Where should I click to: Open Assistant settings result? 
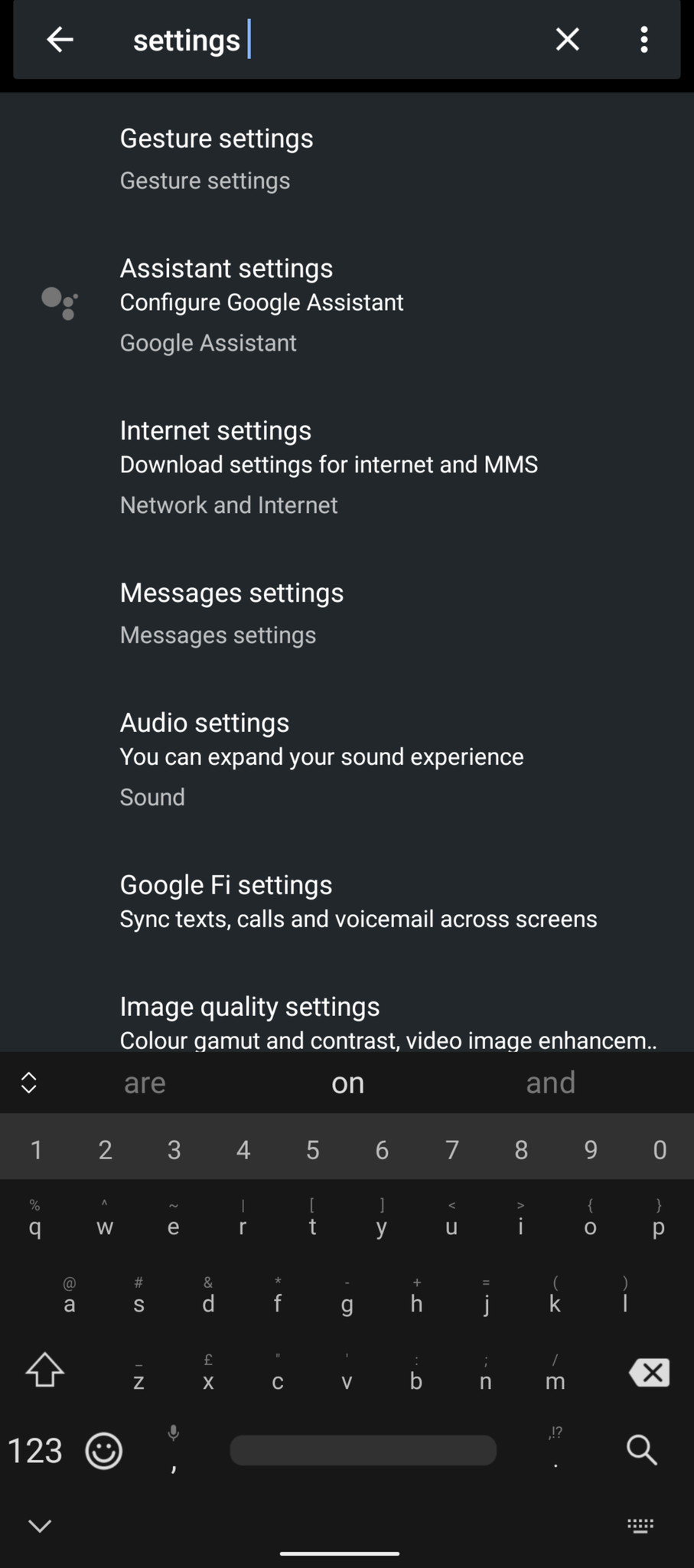point(347,304)
